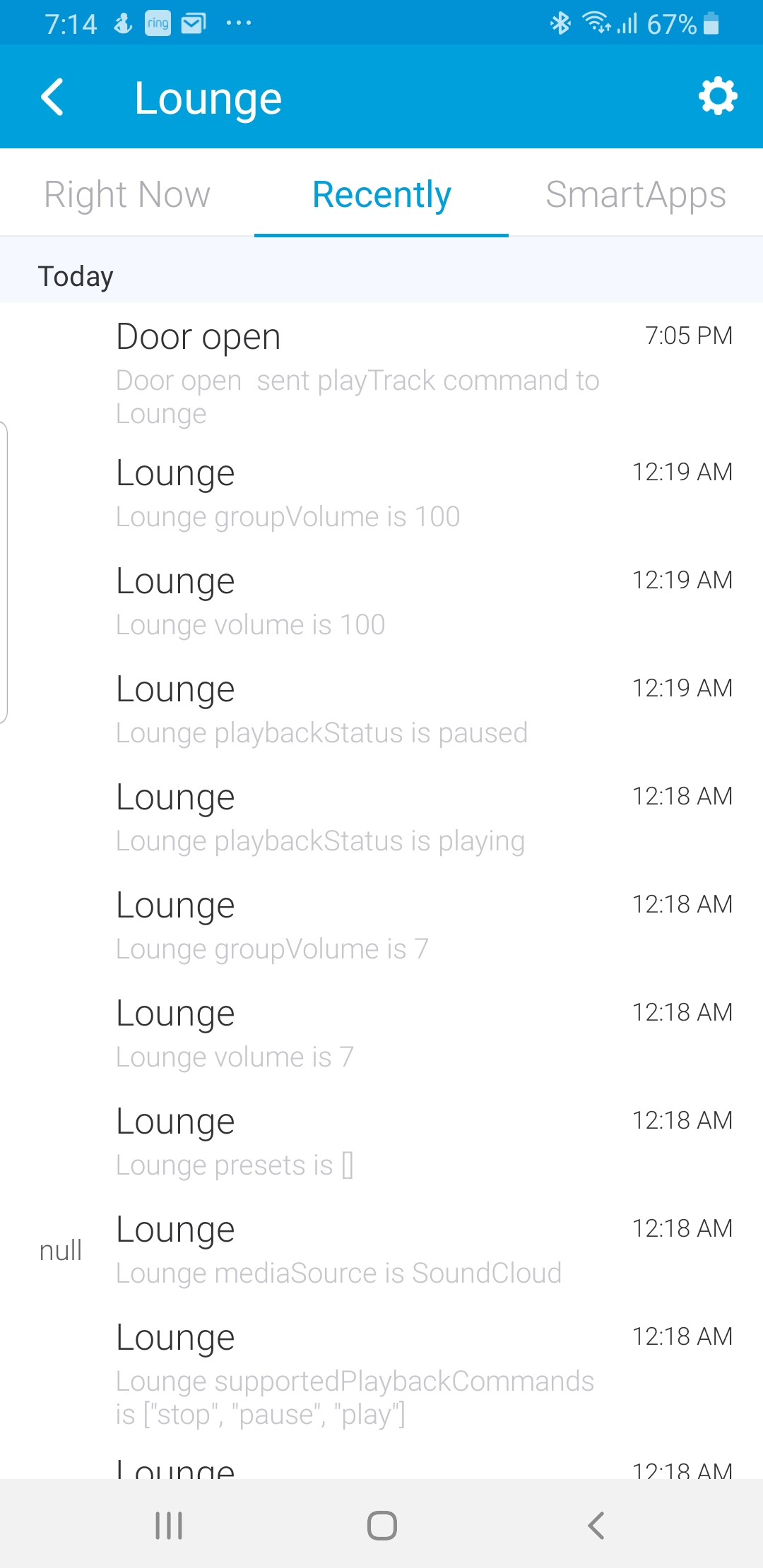
Task: Open the playbackStatus is paused event
Action: 381,709
